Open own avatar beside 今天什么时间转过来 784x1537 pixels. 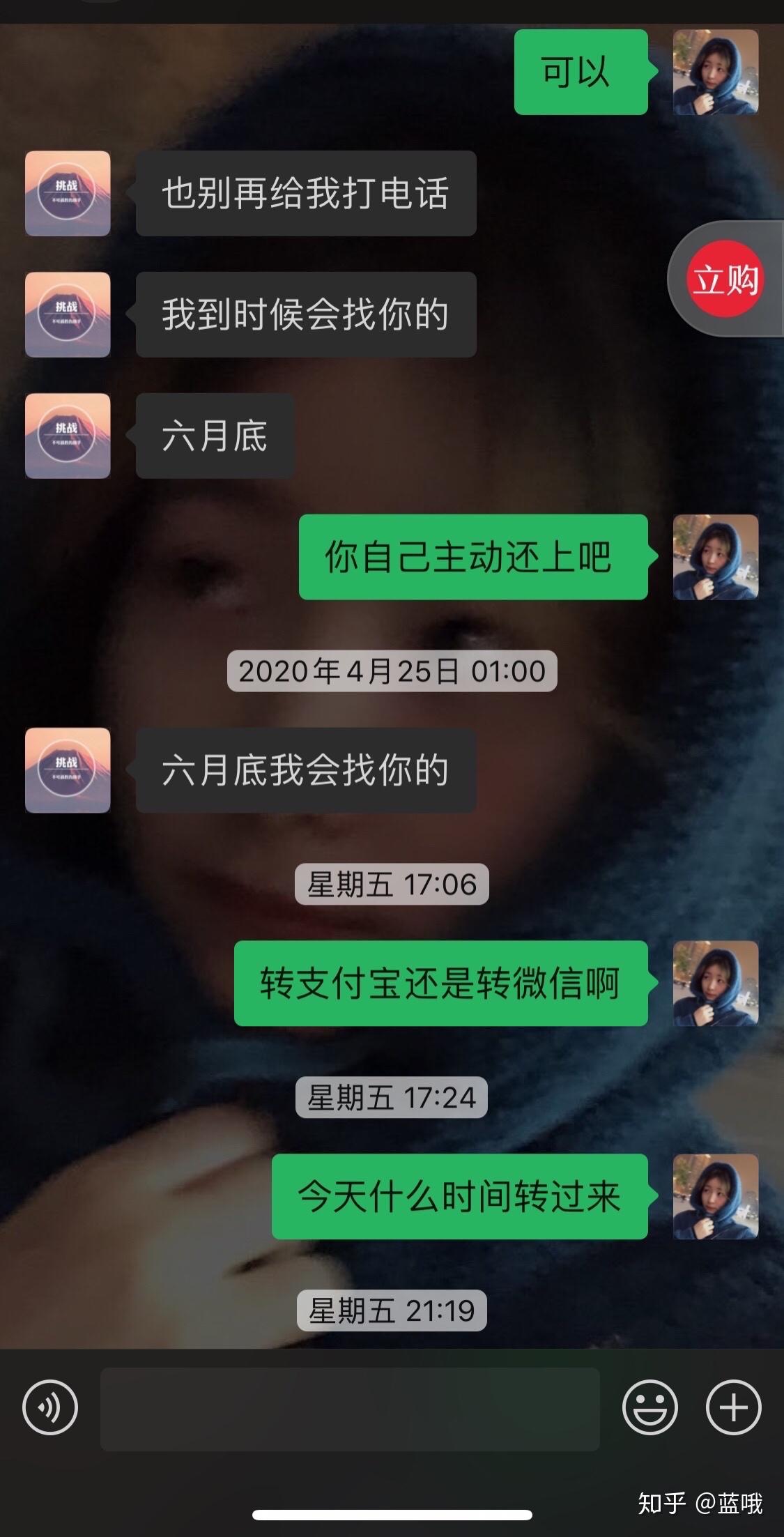pos(716,1196)
